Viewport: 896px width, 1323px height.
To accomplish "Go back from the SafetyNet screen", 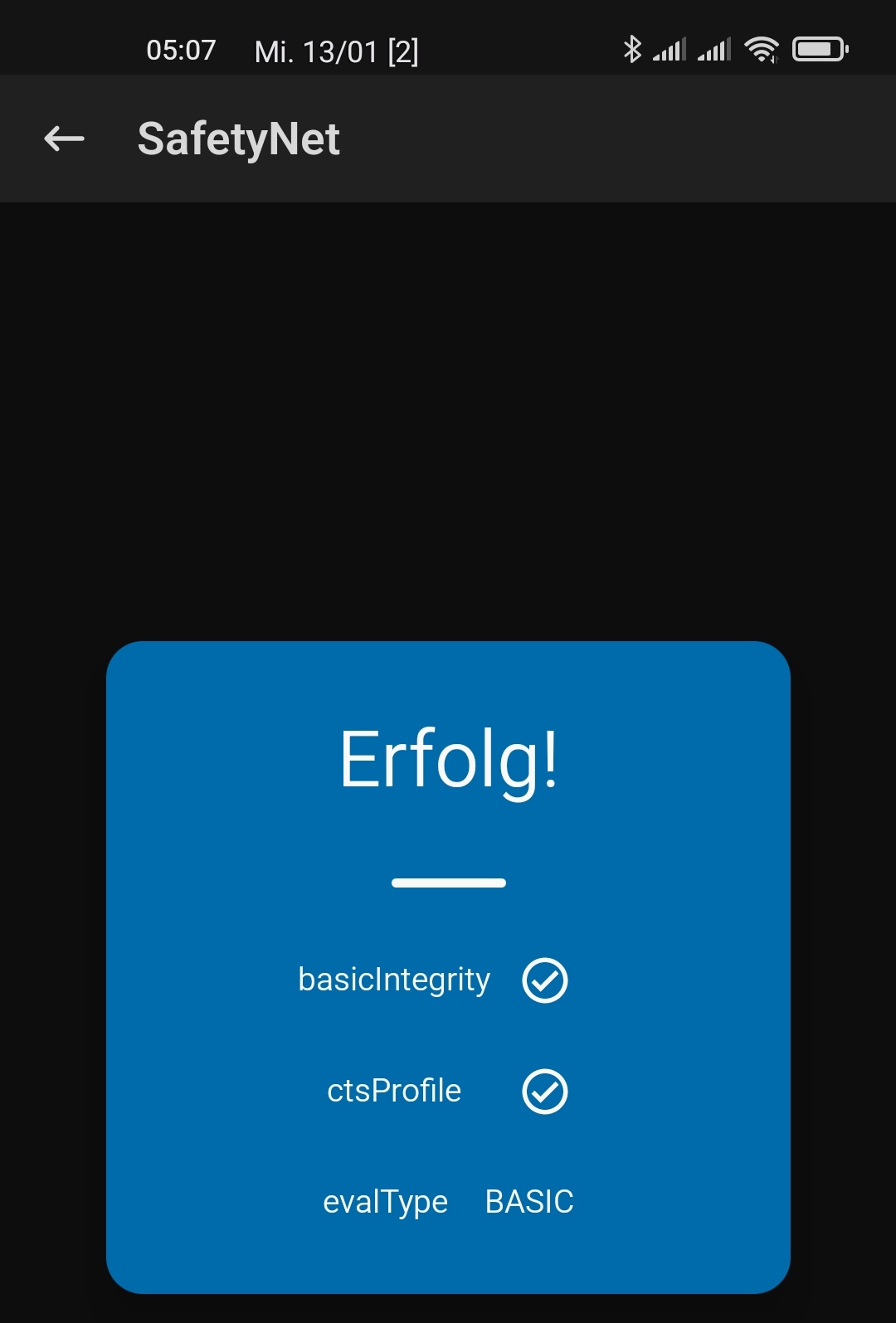I will [x=64, y=139].
